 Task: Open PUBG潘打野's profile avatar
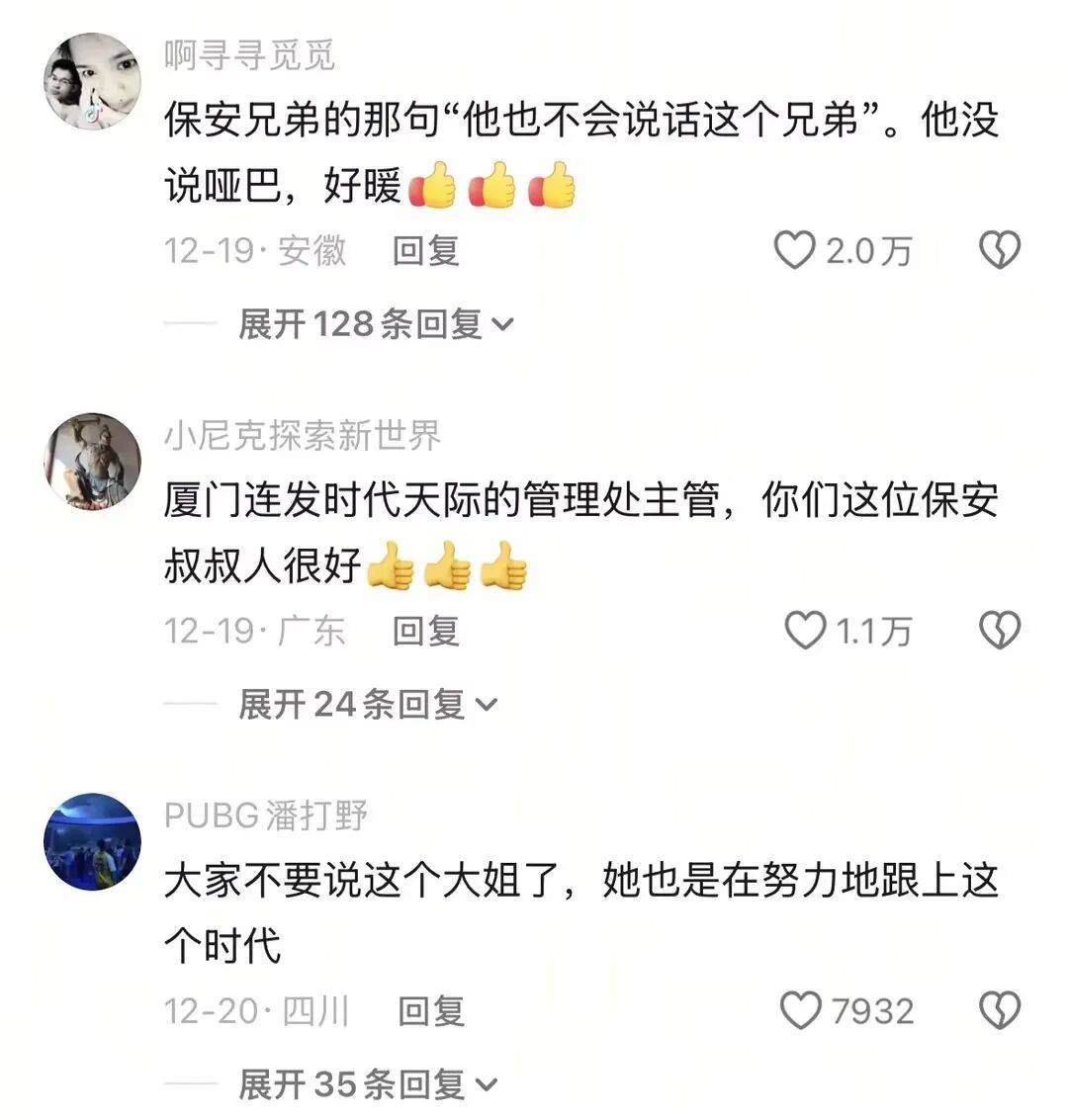(93, 841)
